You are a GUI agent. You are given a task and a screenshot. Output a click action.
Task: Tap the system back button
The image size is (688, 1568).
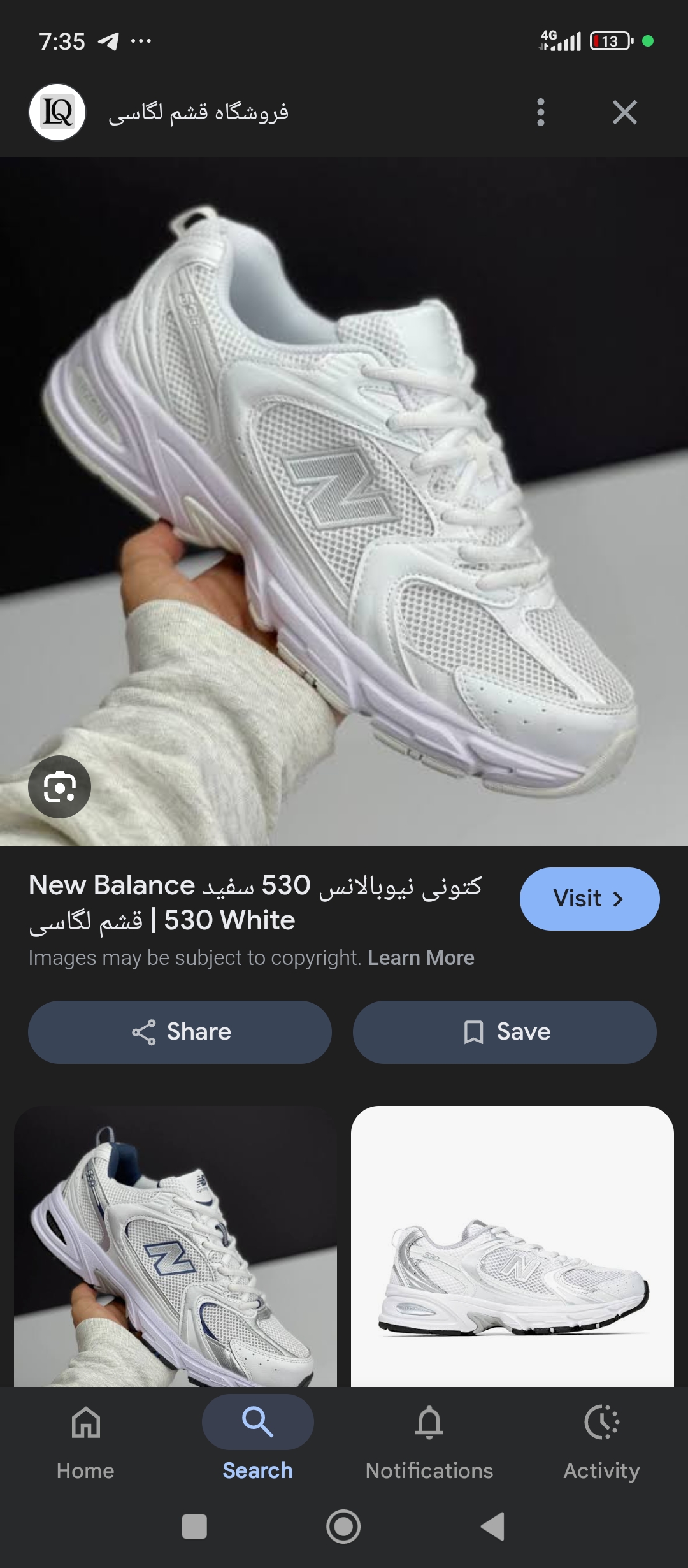492,1527
